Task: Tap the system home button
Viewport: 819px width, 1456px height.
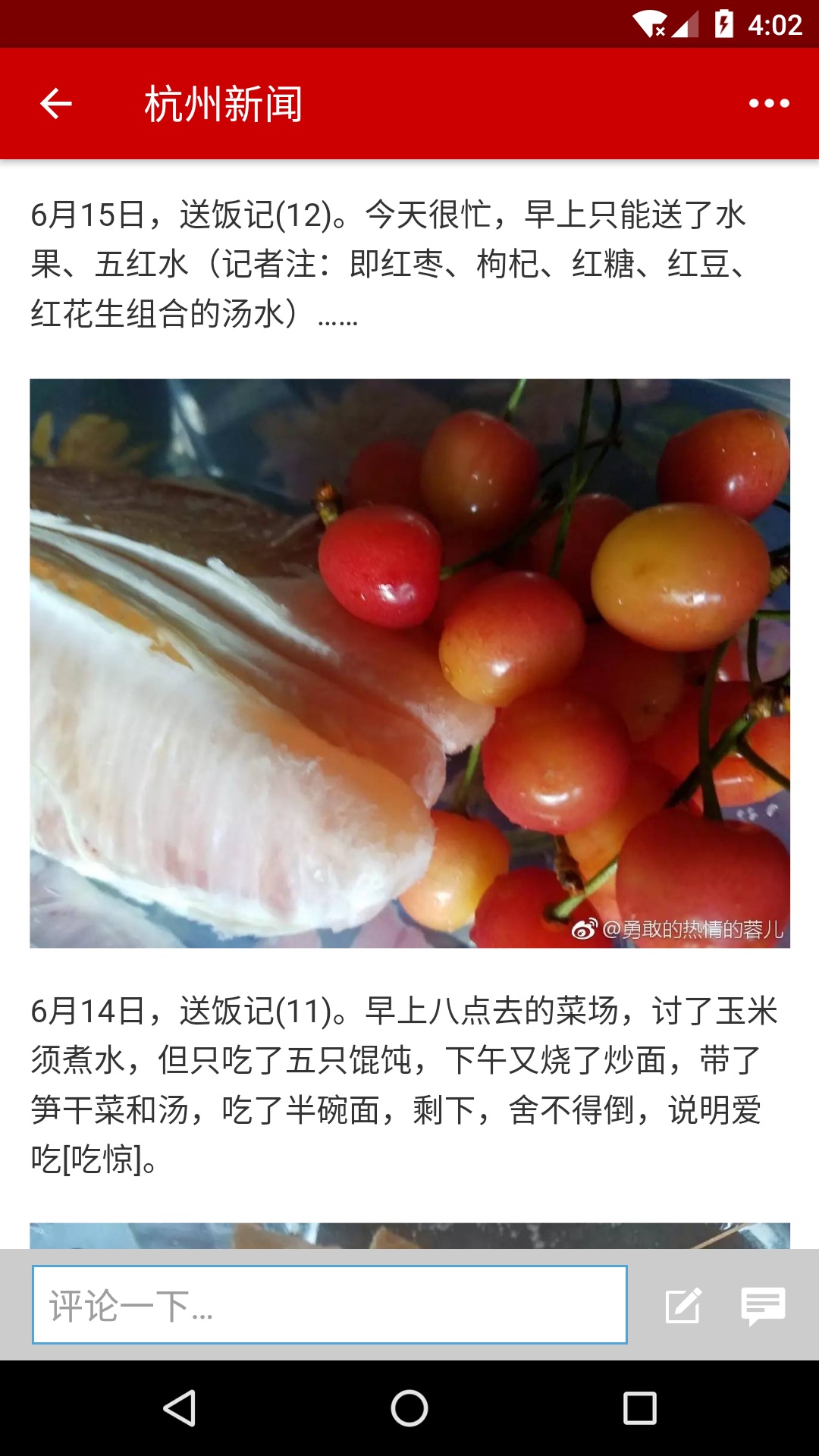Action: point(409,1409)
